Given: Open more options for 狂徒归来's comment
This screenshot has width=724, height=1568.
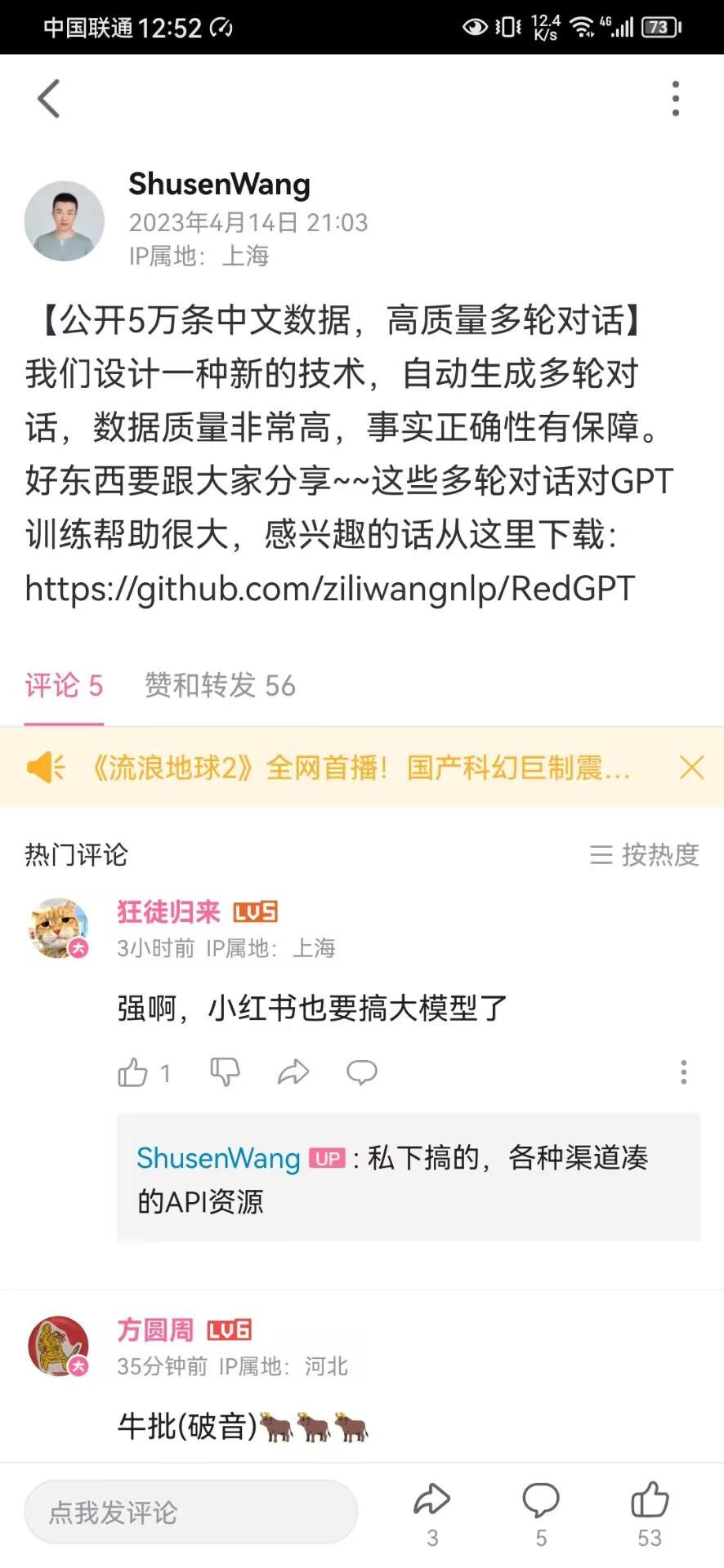Looking at the screenshot, I should (684, 1072).
